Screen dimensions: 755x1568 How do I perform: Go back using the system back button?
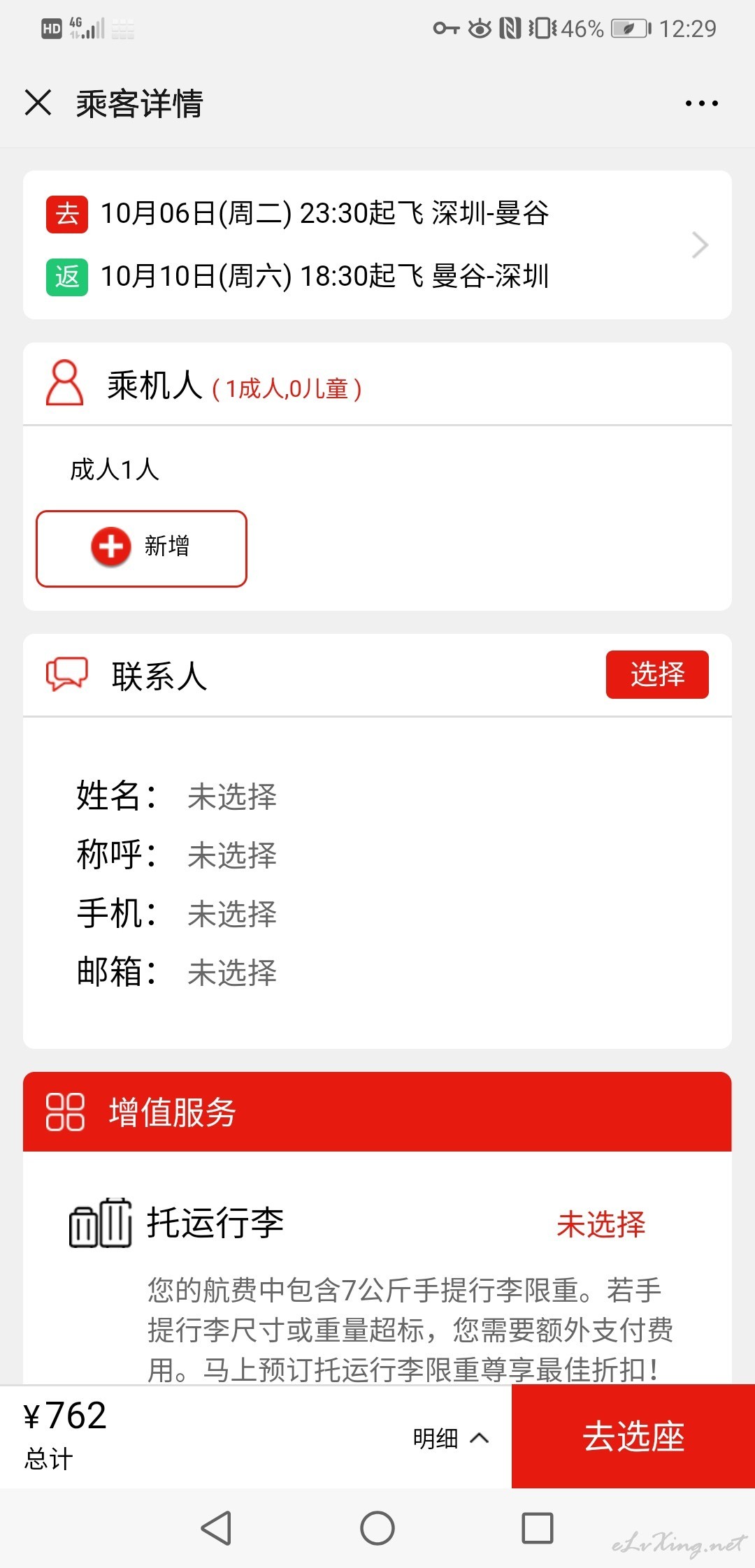coord(216,1528)
